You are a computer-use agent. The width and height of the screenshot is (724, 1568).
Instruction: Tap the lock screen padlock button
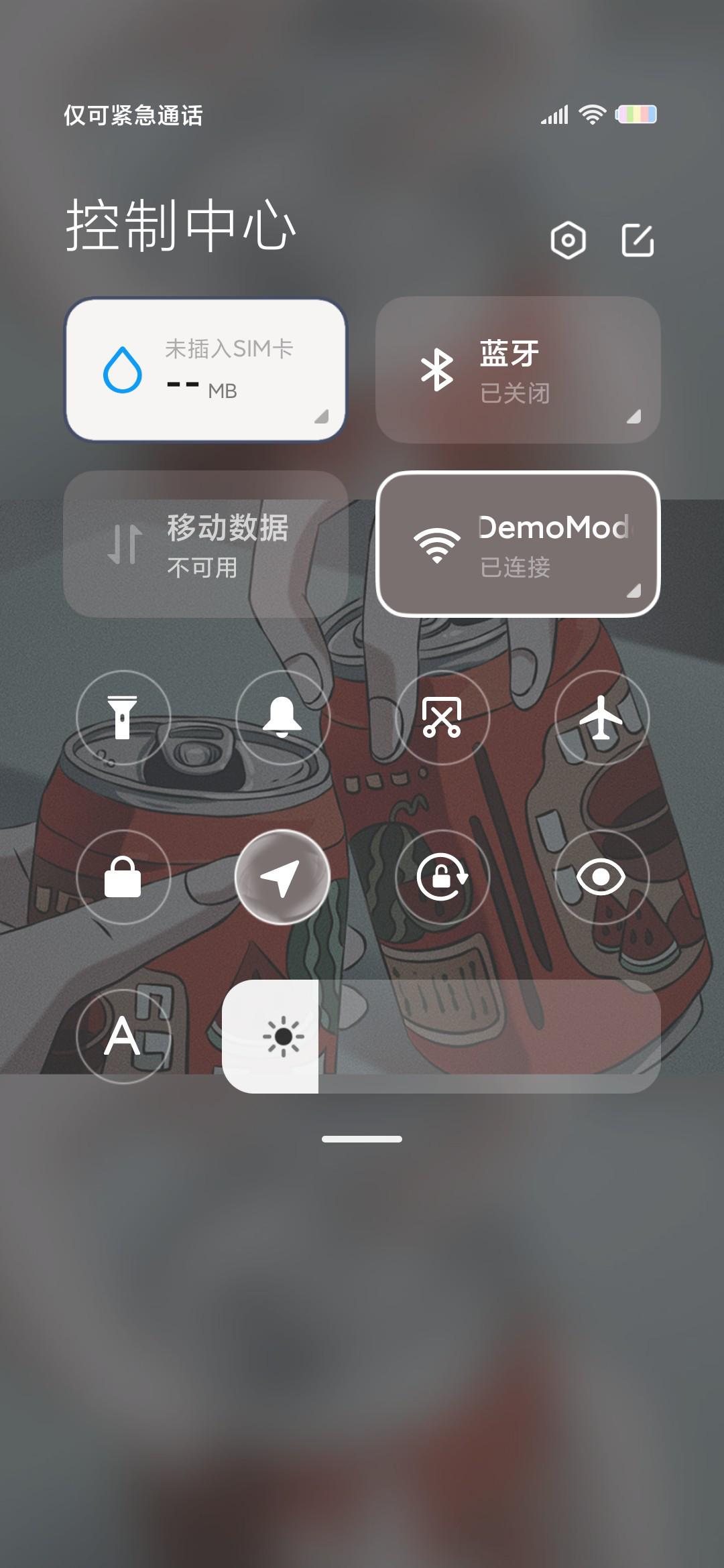coord(123,877)
